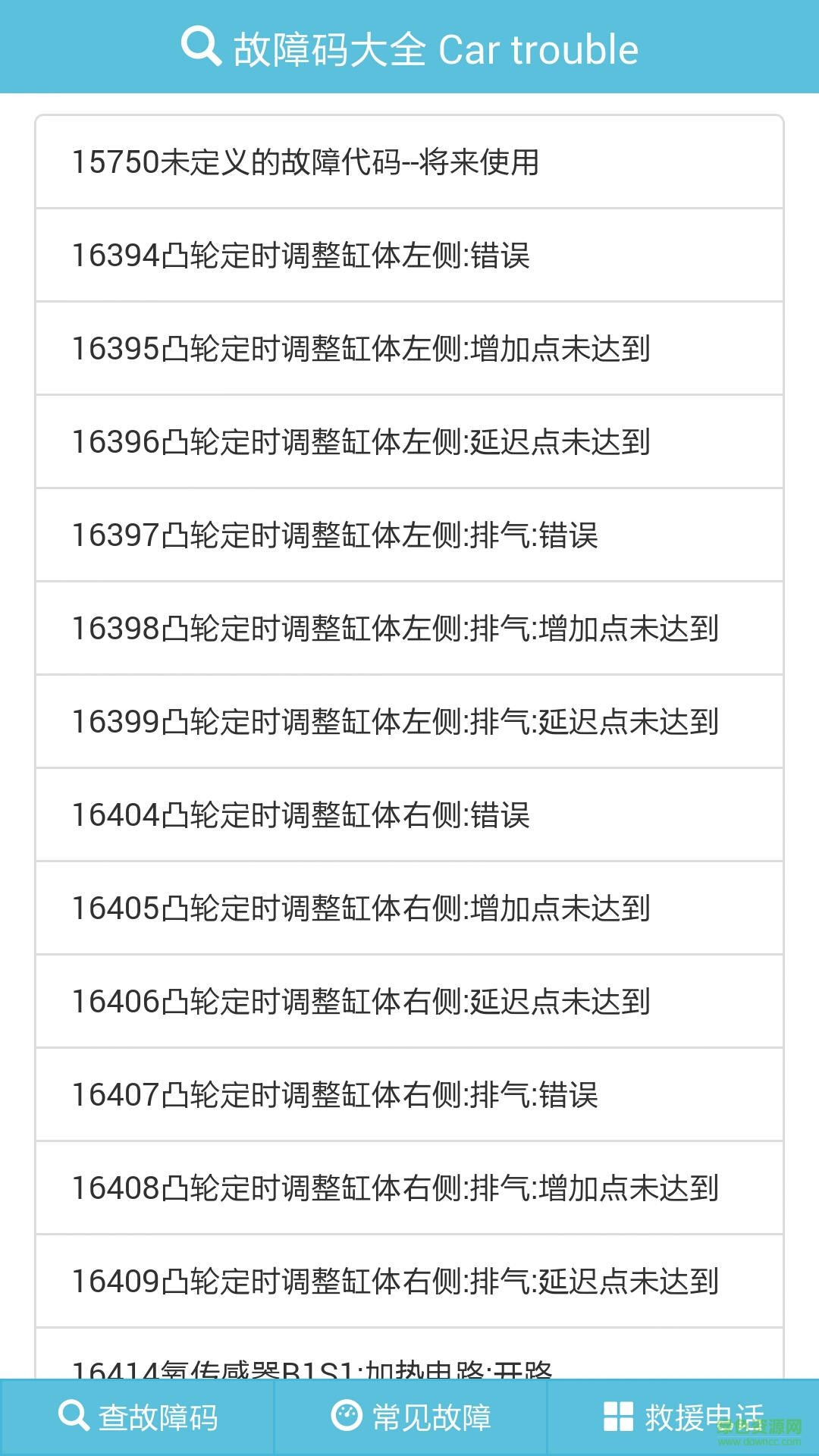Open fault code 16394 entry
The height and width of the screenshot is (1456, 819).
[409, 256]
